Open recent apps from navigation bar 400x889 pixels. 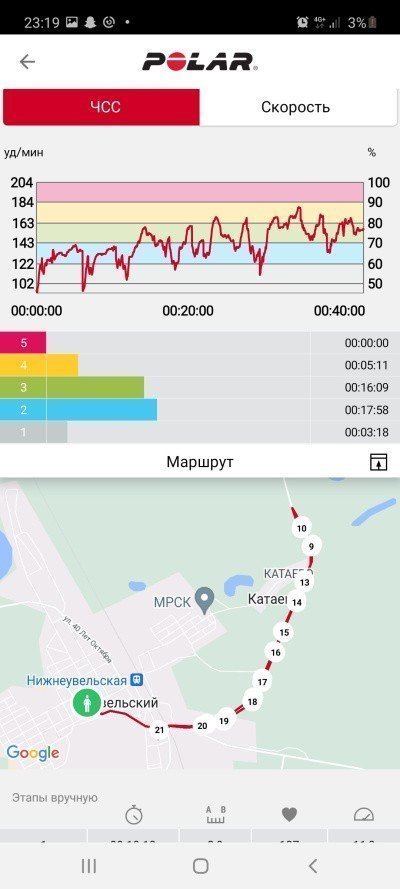tap(88, 866)
